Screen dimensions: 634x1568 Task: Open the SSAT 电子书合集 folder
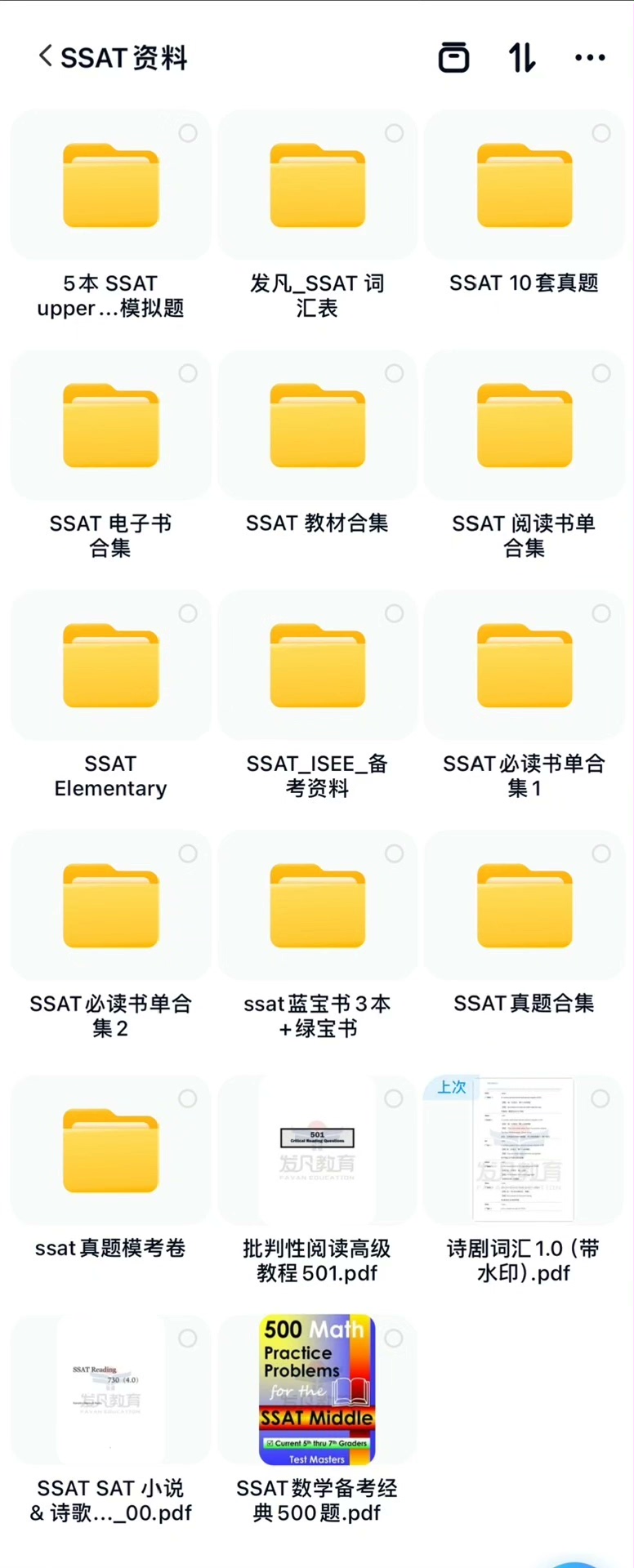[110, 427]
